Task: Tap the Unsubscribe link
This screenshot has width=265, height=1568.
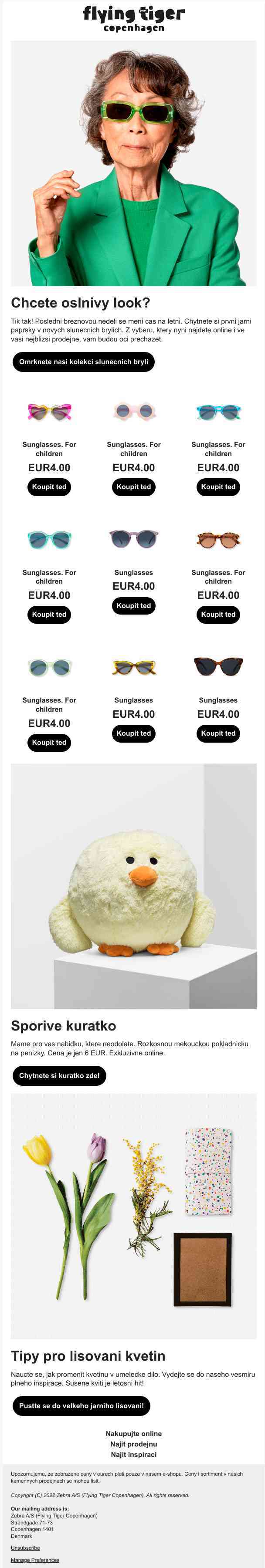Action: point(25,1547)
